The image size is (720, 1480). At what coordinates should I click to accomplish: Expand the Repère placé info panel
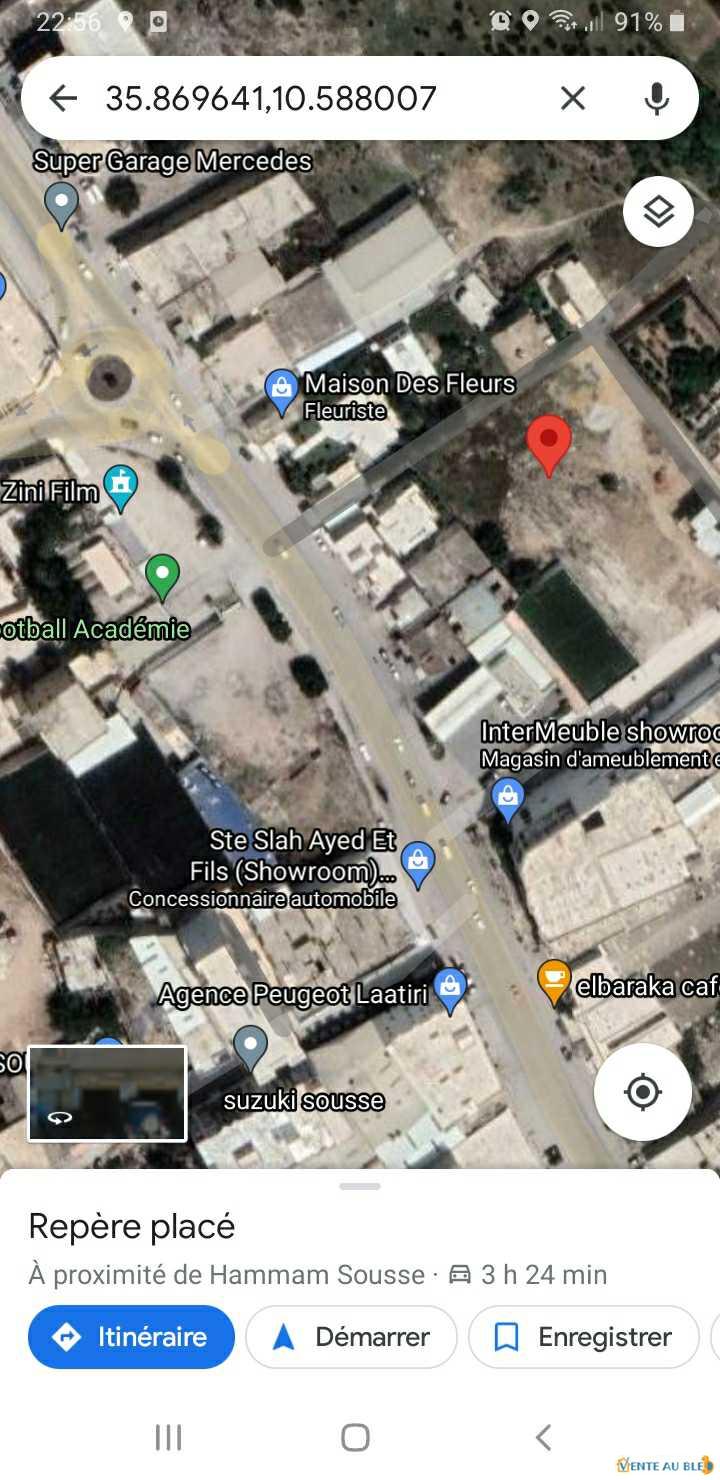(x=360, y=1187)
